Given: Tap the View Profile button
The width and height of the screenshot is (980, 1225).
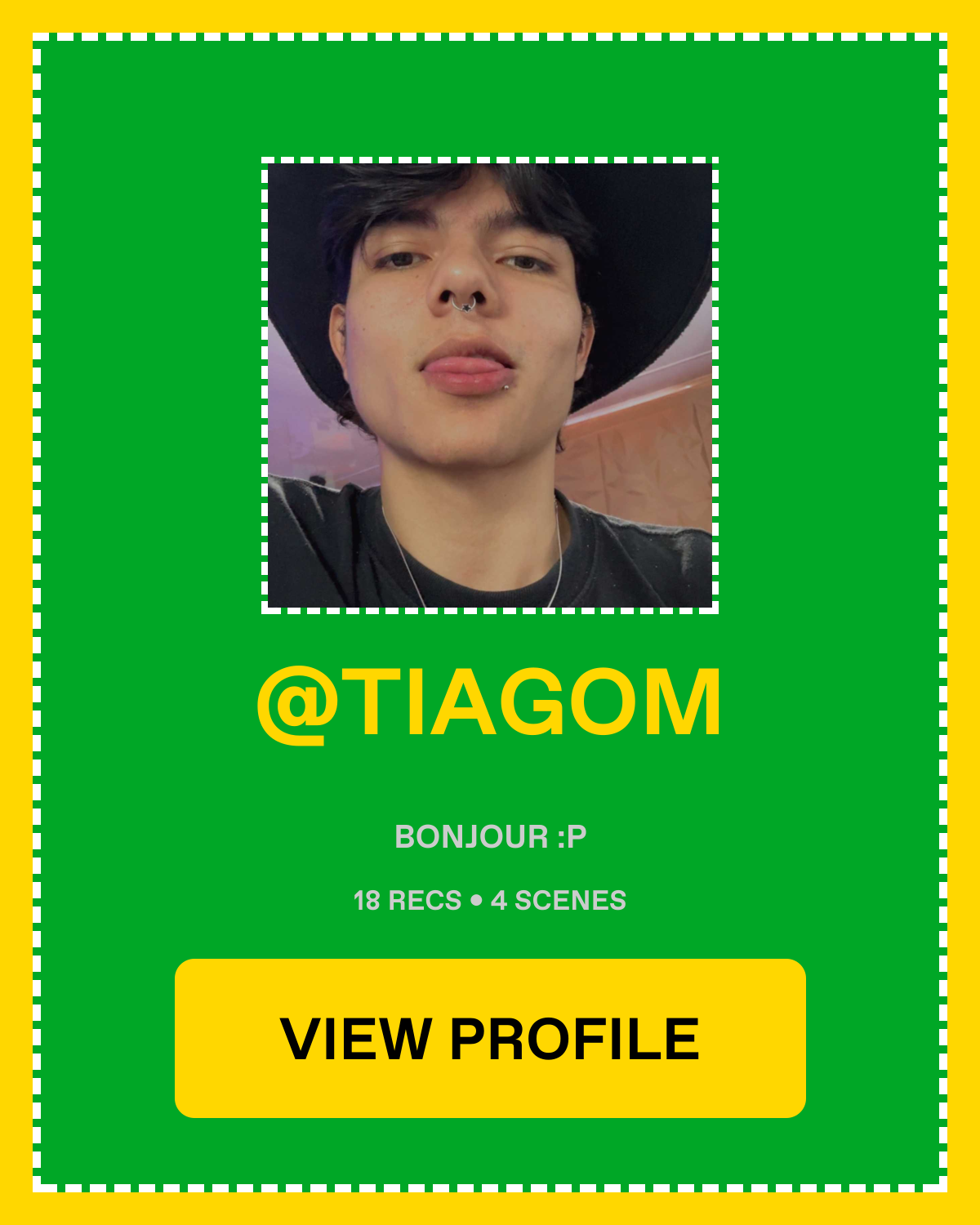Looking at the screenshot, I should coord(490,1038).
